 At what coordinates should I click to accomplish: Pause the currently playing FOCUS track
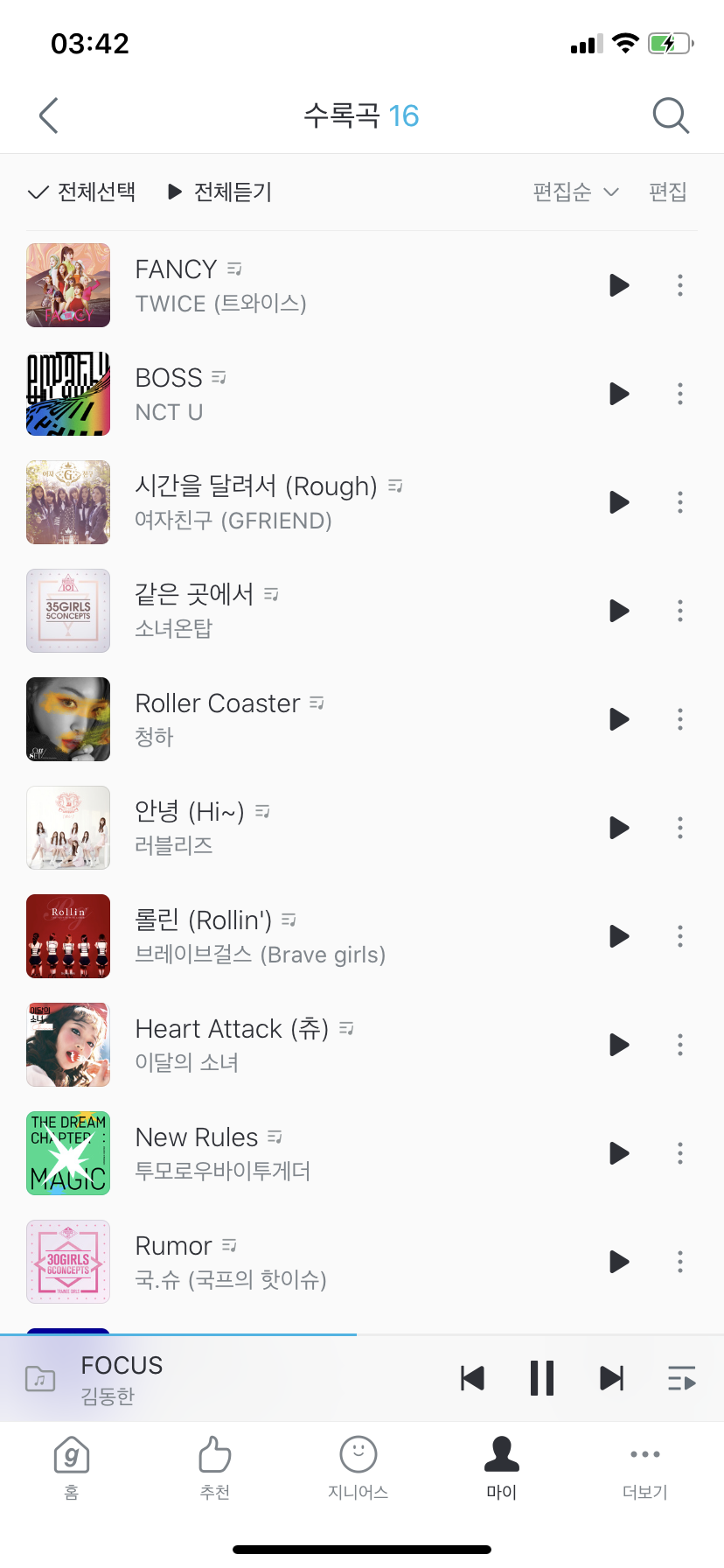[x=542, y=1378]
